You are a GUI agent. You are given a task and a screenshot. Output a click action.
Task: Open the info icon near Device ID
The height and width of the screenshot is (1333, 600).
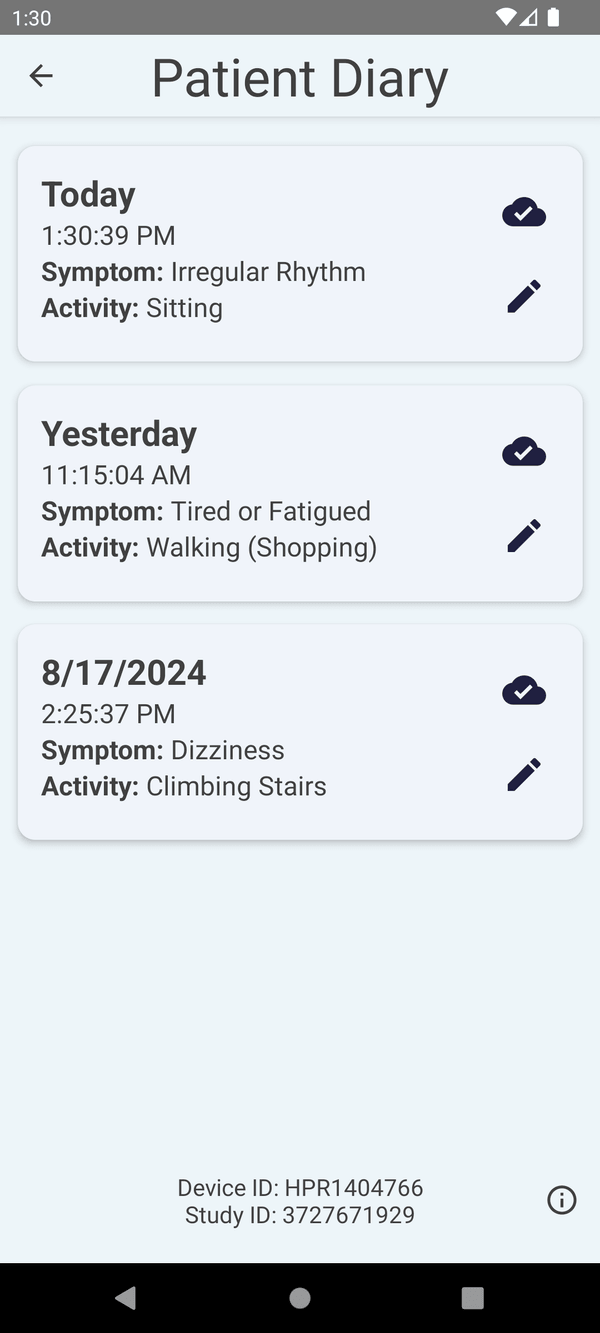(x=562, y=1200)
